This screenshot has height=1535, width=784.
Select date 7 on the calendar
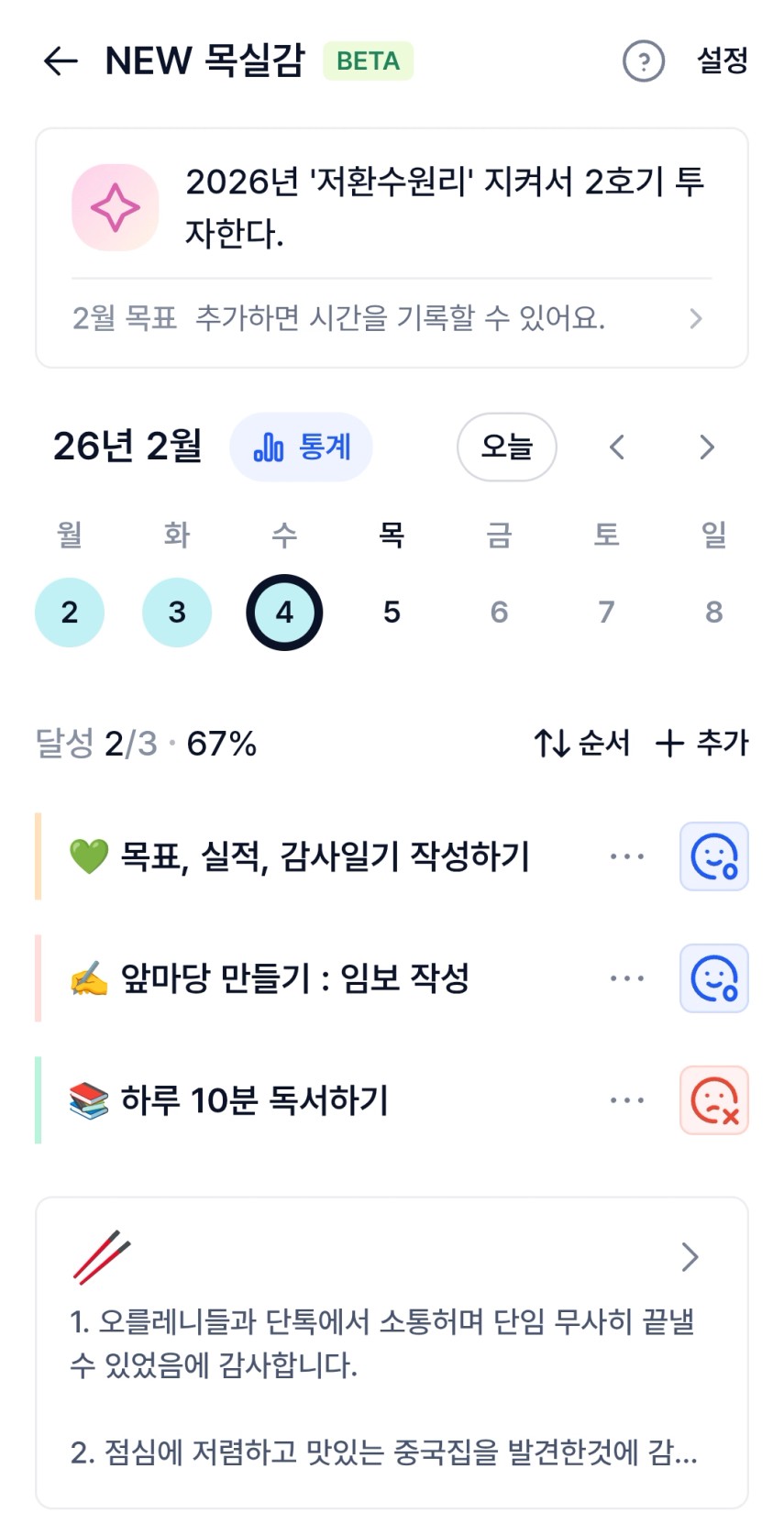pyautogui.click(x=606, y=612)
